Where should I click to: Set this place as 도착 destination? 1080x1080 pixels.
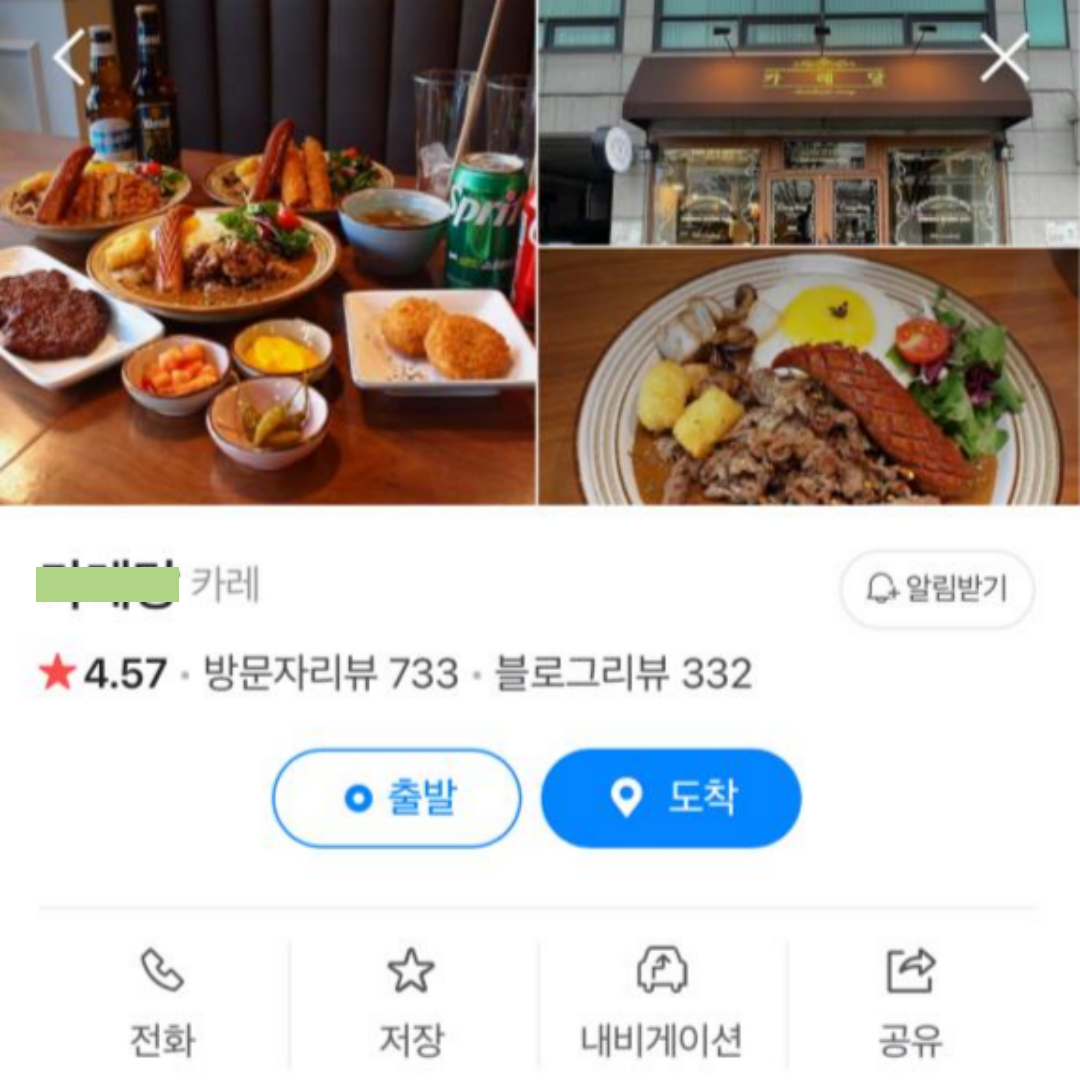coord(671,798)
